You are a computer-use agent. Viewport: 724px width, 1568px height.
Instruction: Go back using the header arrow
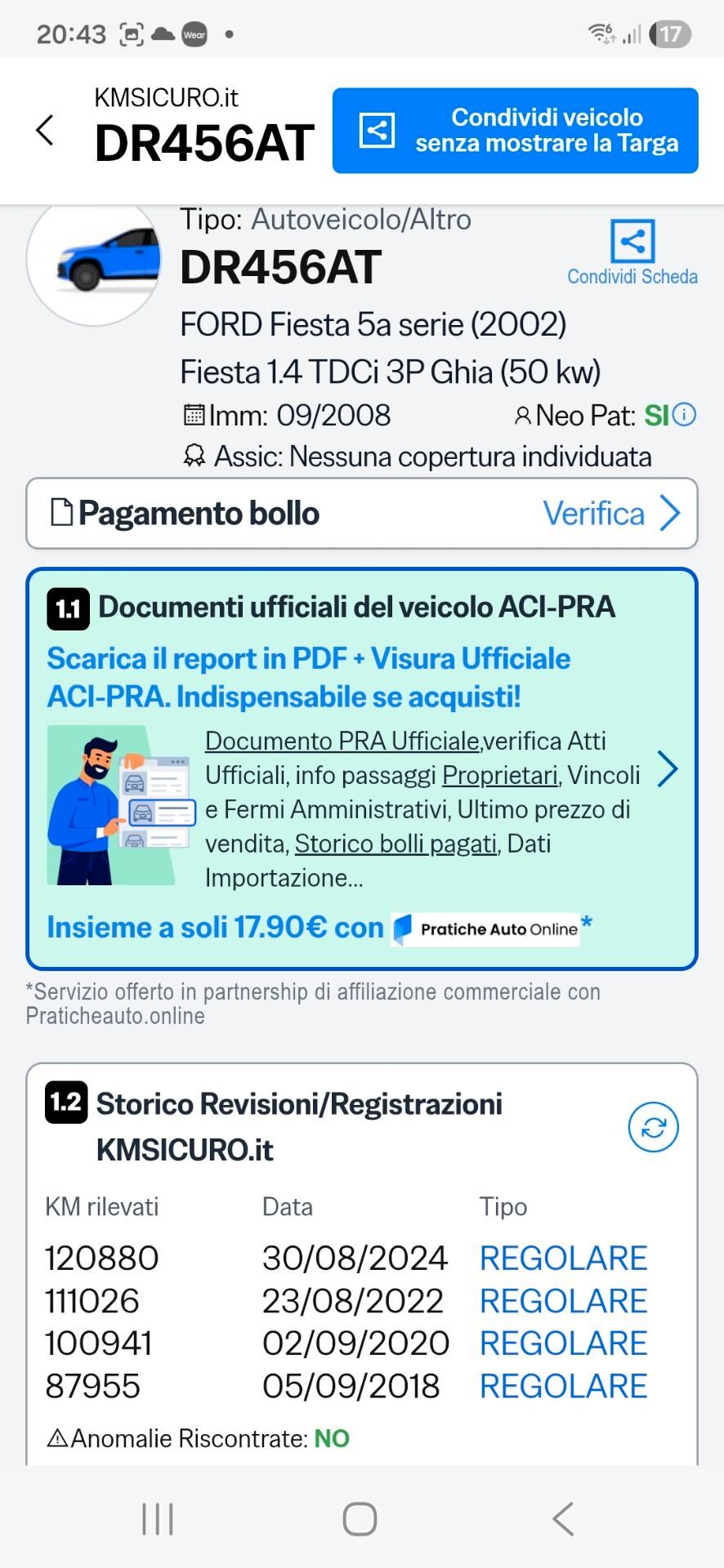click(x=45, y=131)
